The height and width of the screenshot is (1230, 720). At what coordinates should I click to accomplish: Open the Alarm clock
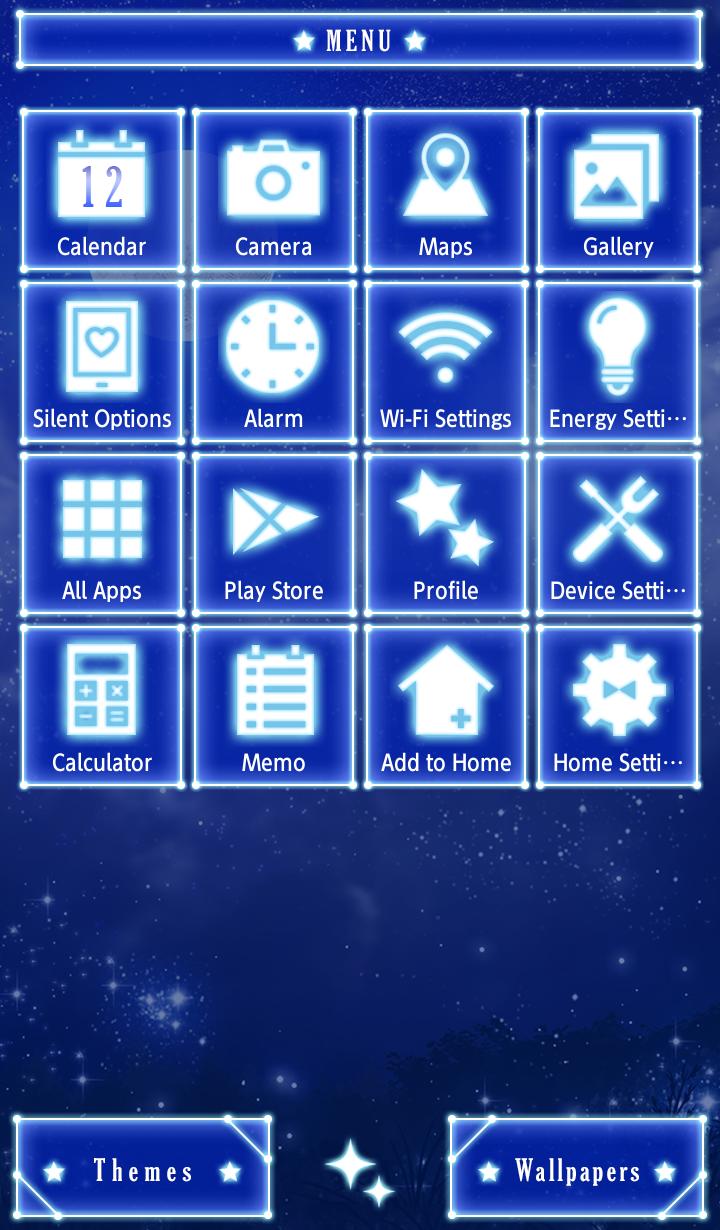tap(274, 362)
